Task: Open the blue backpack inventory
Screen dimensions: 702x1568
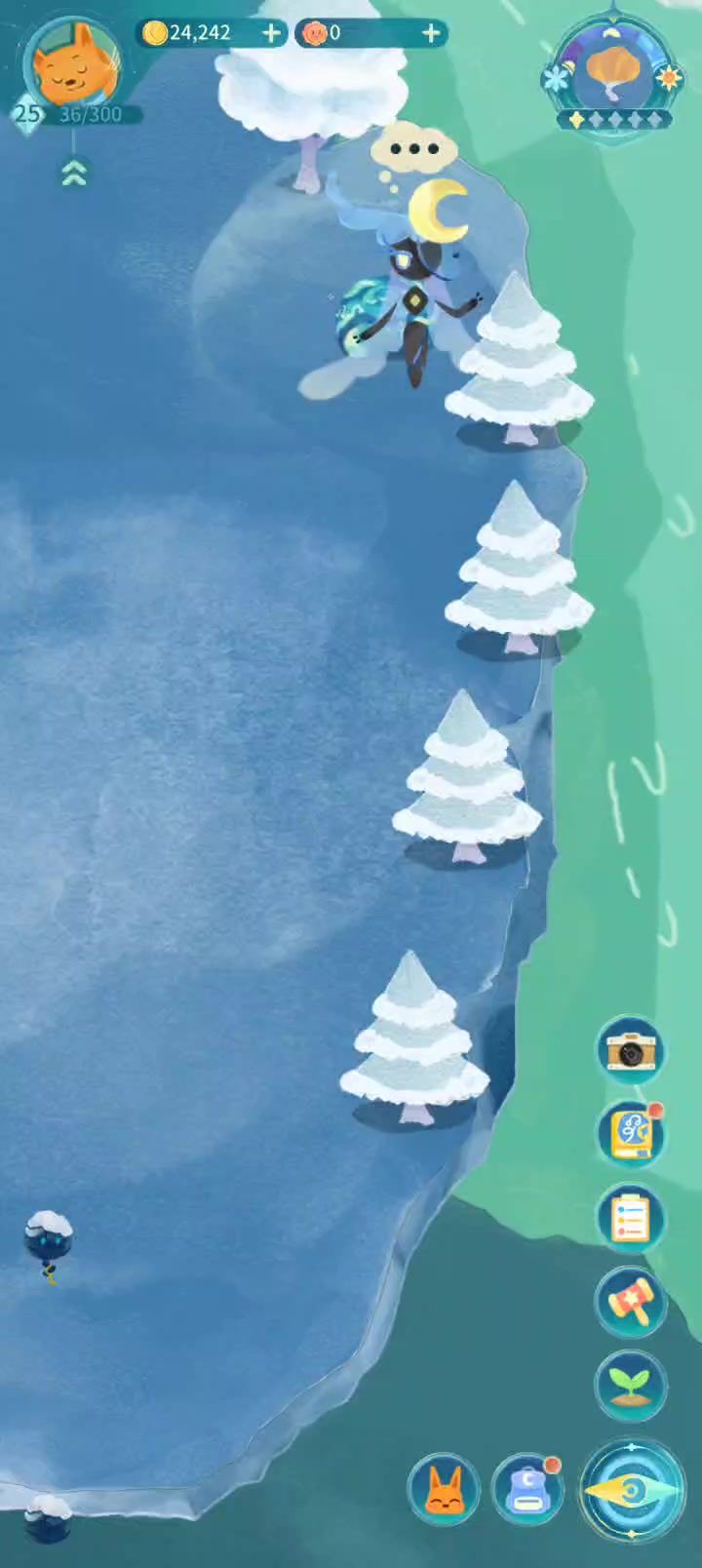Action: [x=527, y=1490]
